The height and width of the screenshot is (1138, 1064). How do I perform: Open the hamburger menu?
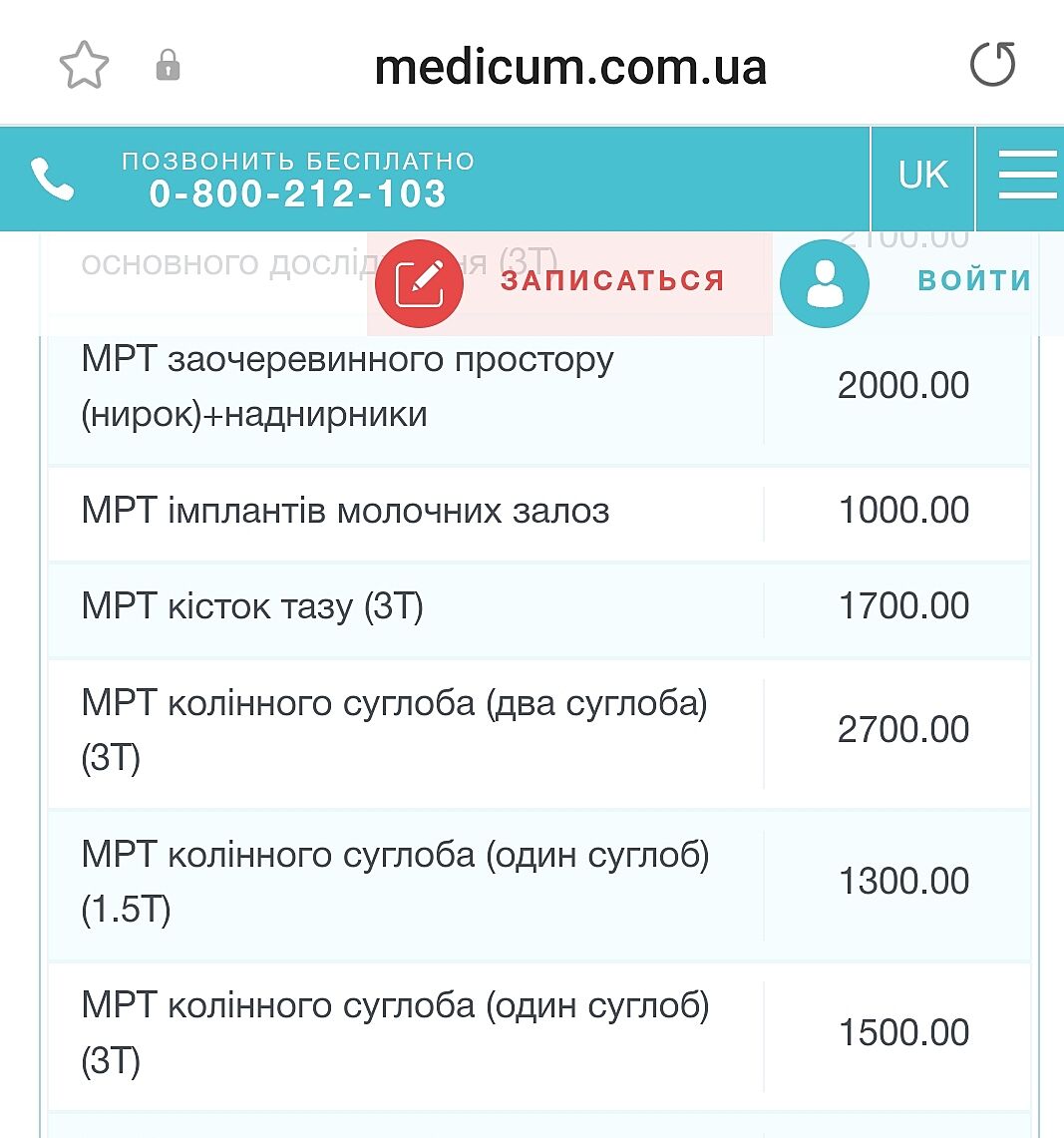click(1026, 176)
